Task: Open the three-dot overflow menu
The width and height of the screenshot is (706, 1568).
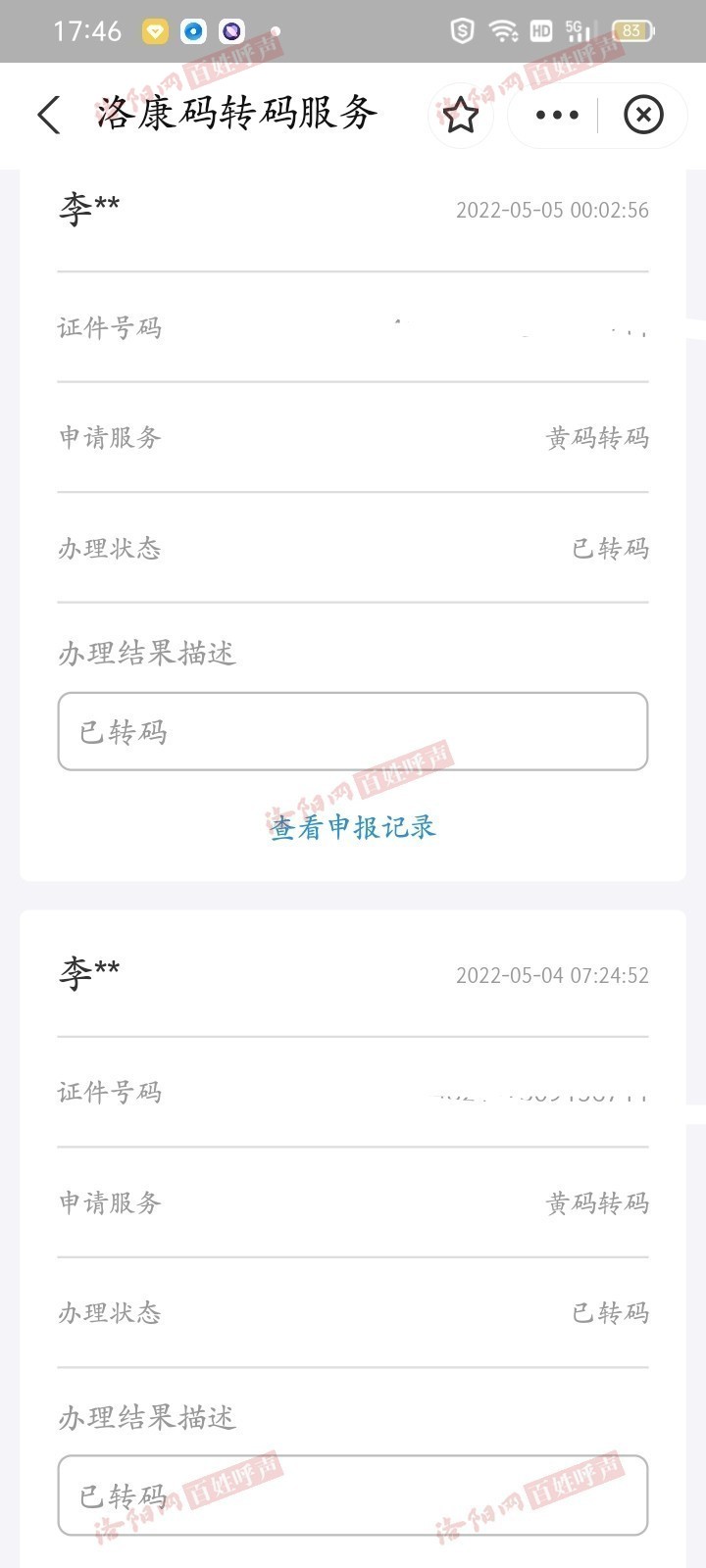Action: click(x=557, y=115)
